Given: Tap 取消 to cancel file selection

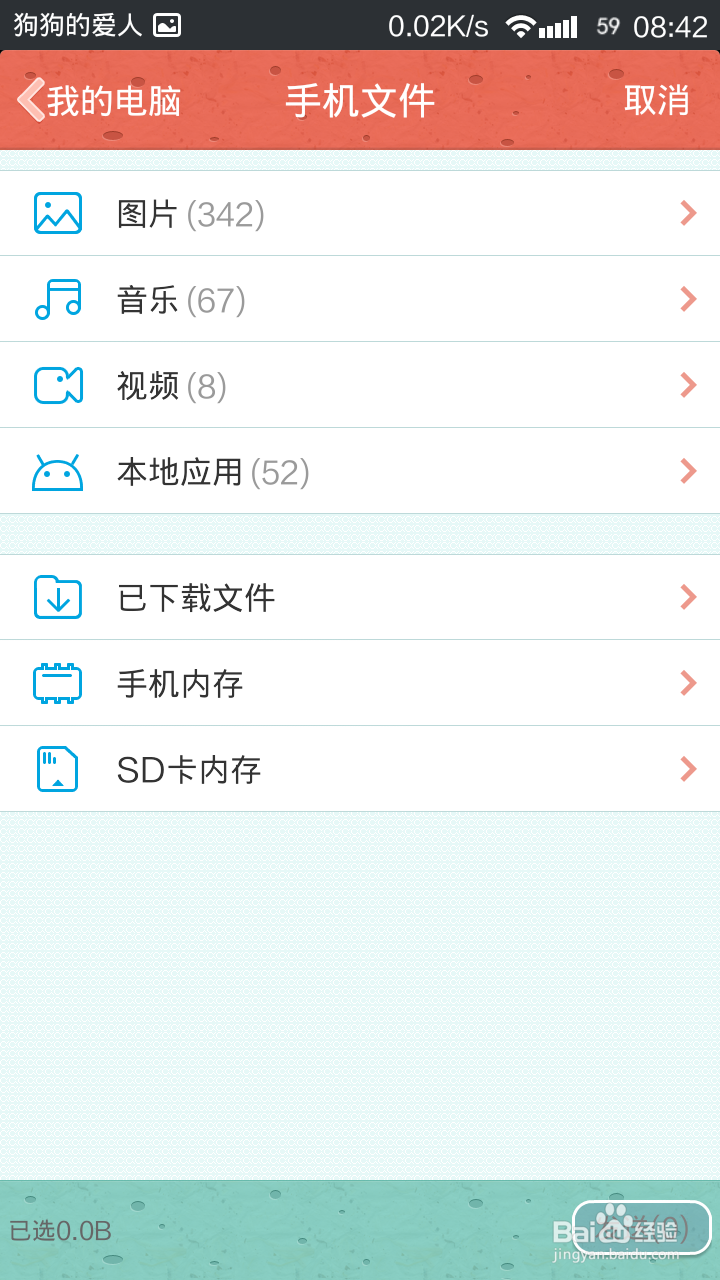Looking at the screenshot, I should tap(656, 101).
